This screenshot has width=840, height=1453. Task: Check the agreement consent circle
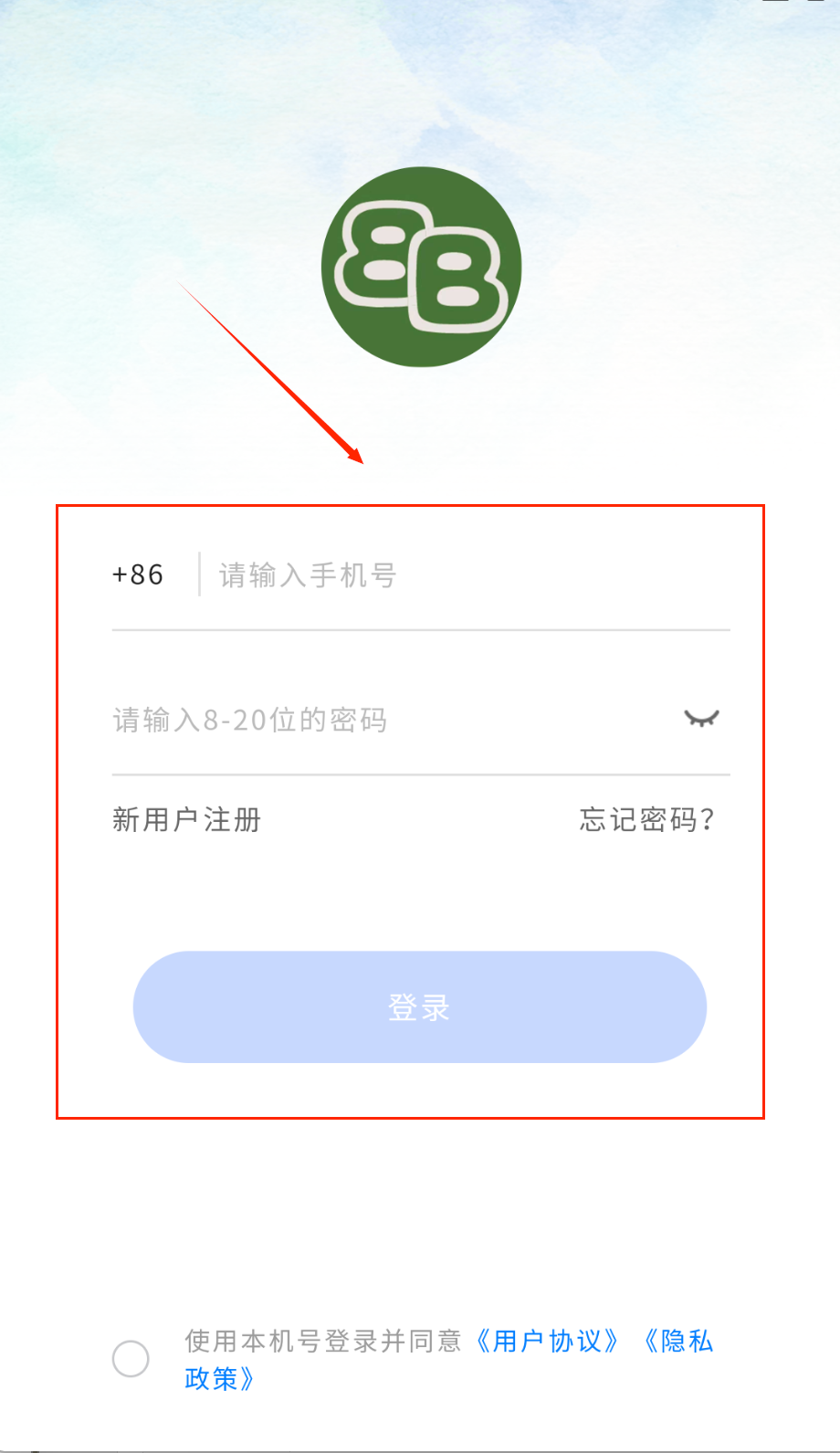pyautogui.click(x=131, y=1359)
